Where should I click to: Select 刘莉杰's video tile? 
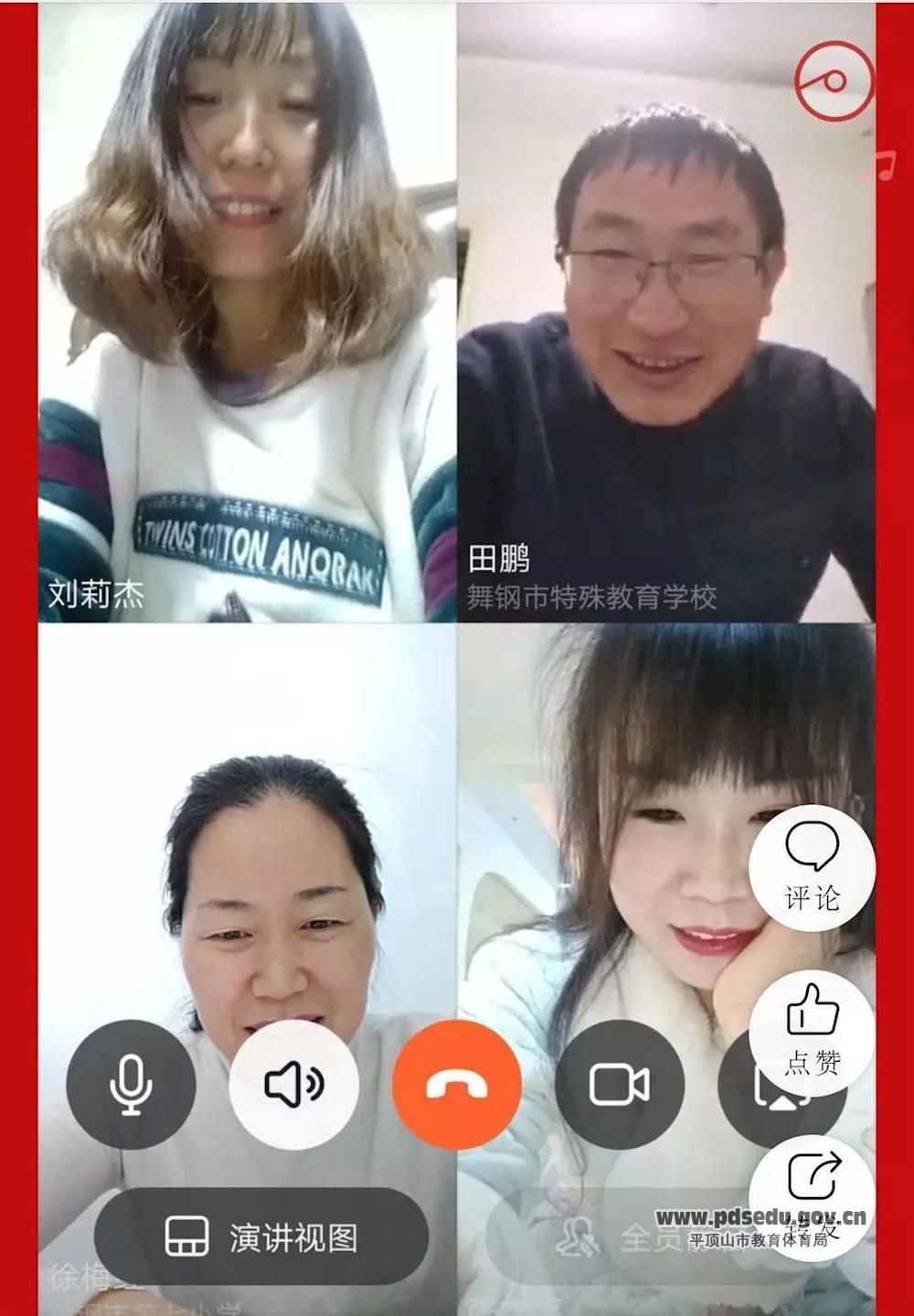coord(247,311)
